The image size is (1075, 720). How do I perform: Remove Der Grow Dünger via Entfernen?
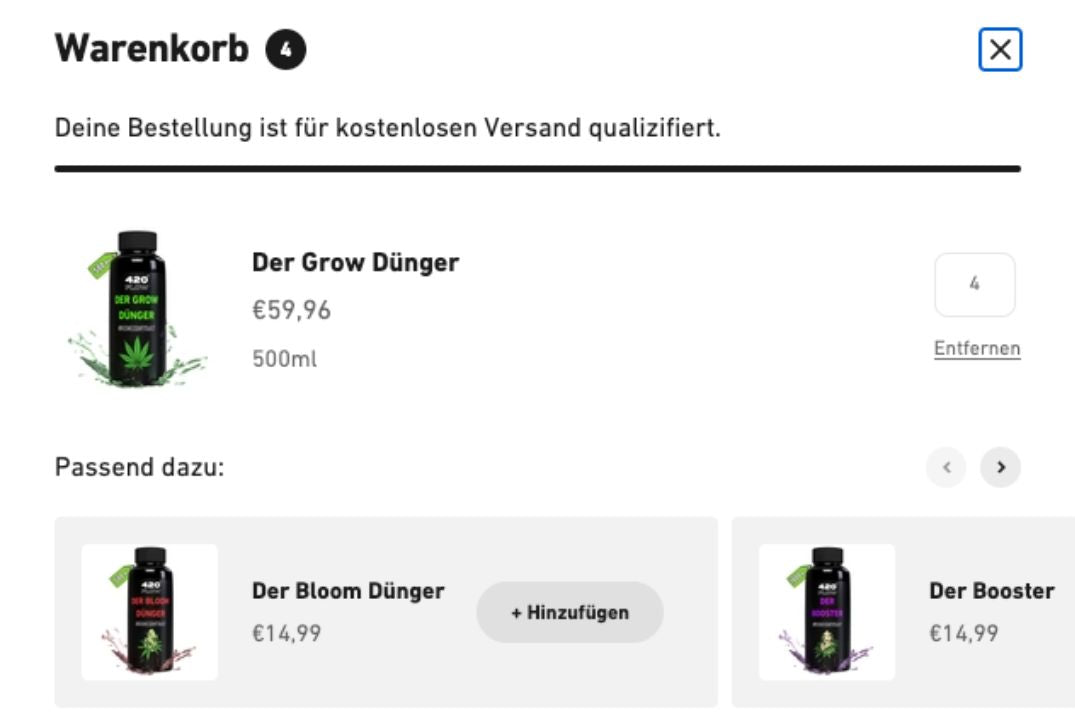pyautogui.click(x=977, y=348)
